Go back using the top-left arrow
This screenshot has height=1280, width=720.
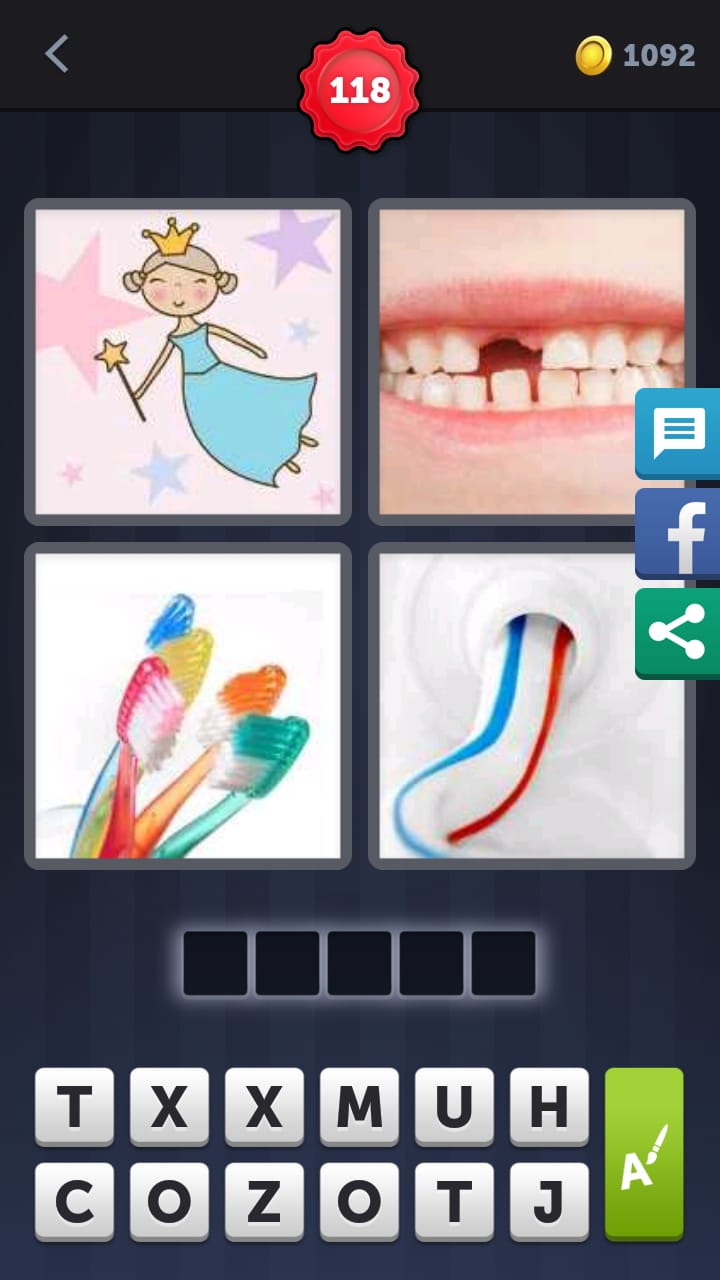[57, 54]
